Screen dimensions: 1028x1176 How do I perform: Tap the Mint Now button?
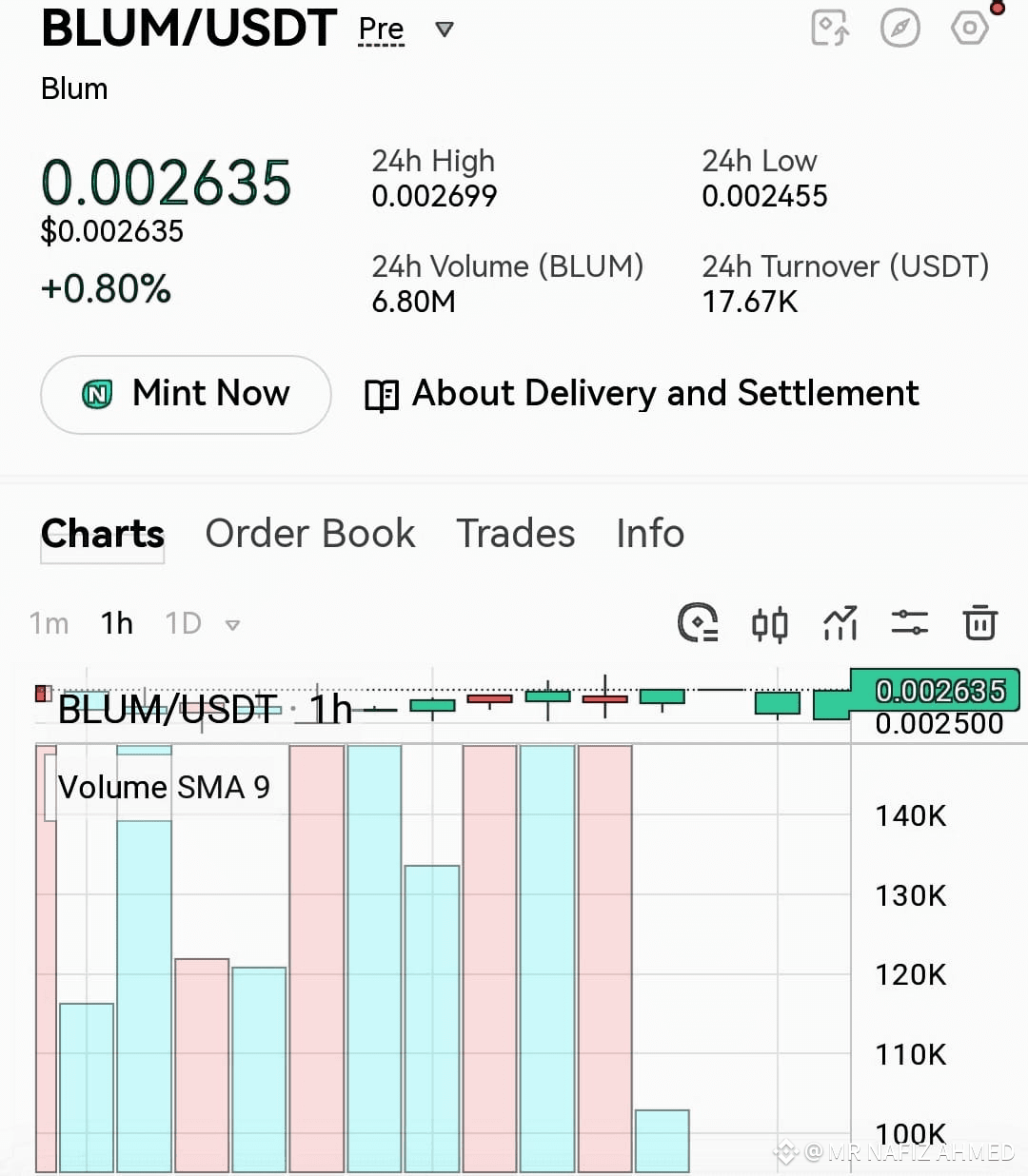(186, 394)
